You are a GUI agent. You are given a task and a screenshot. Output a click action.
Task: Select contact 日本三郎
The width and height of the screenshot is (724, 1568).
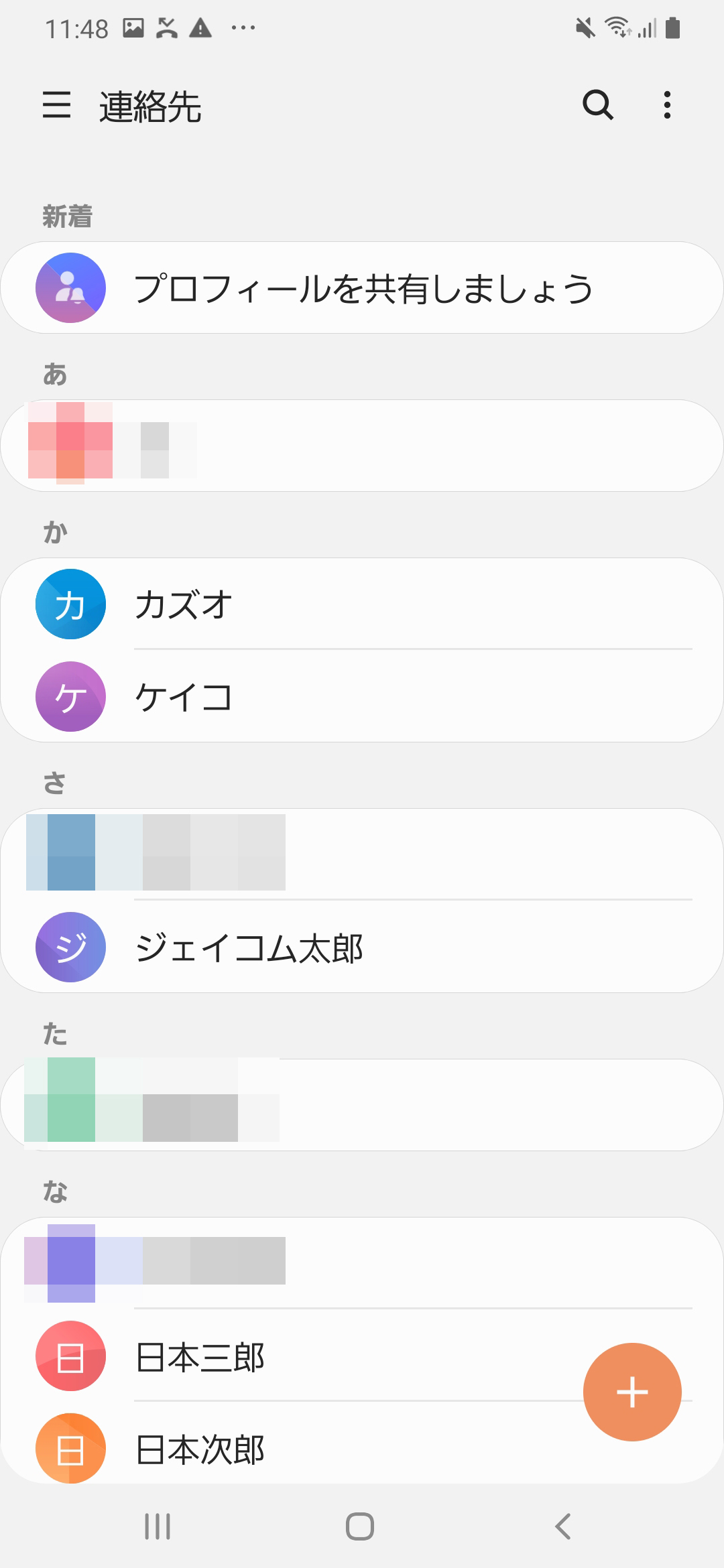(x=302, y=1357)
